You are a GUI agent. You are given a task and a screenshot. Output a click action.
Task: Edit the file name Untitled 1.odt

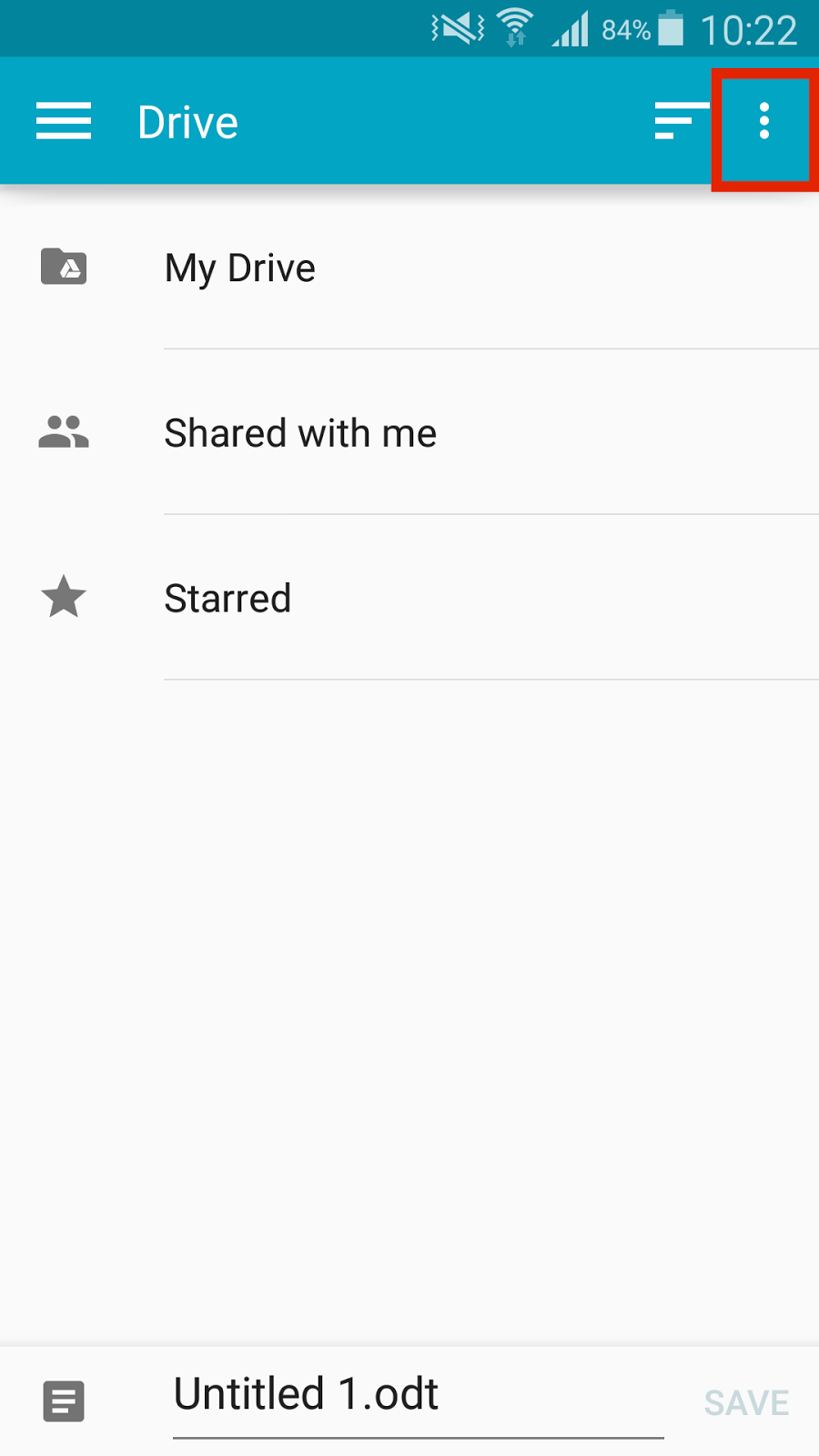click(x=417, y=1395)
